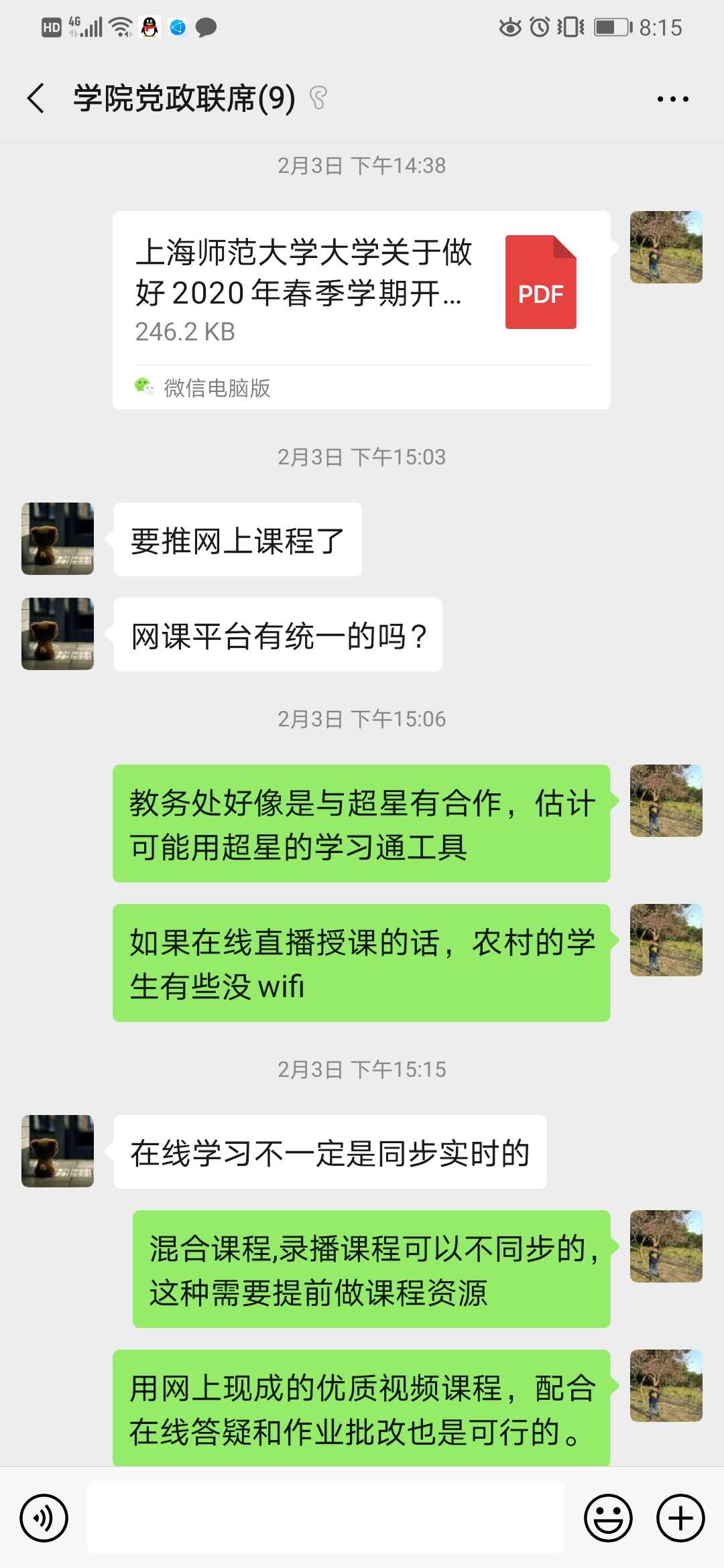Go back to the chat list
Viewport: 724px width, 1568px height.
click(36, 99)
